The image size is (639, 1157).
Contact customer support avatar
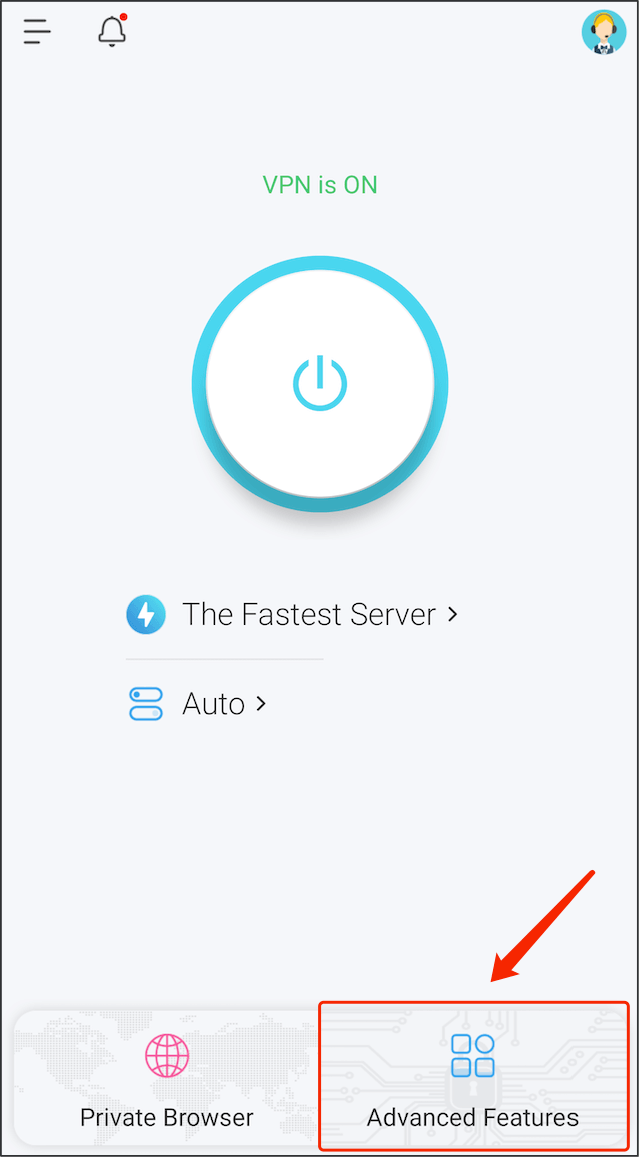pyautogui.click(x=604, y=32)
